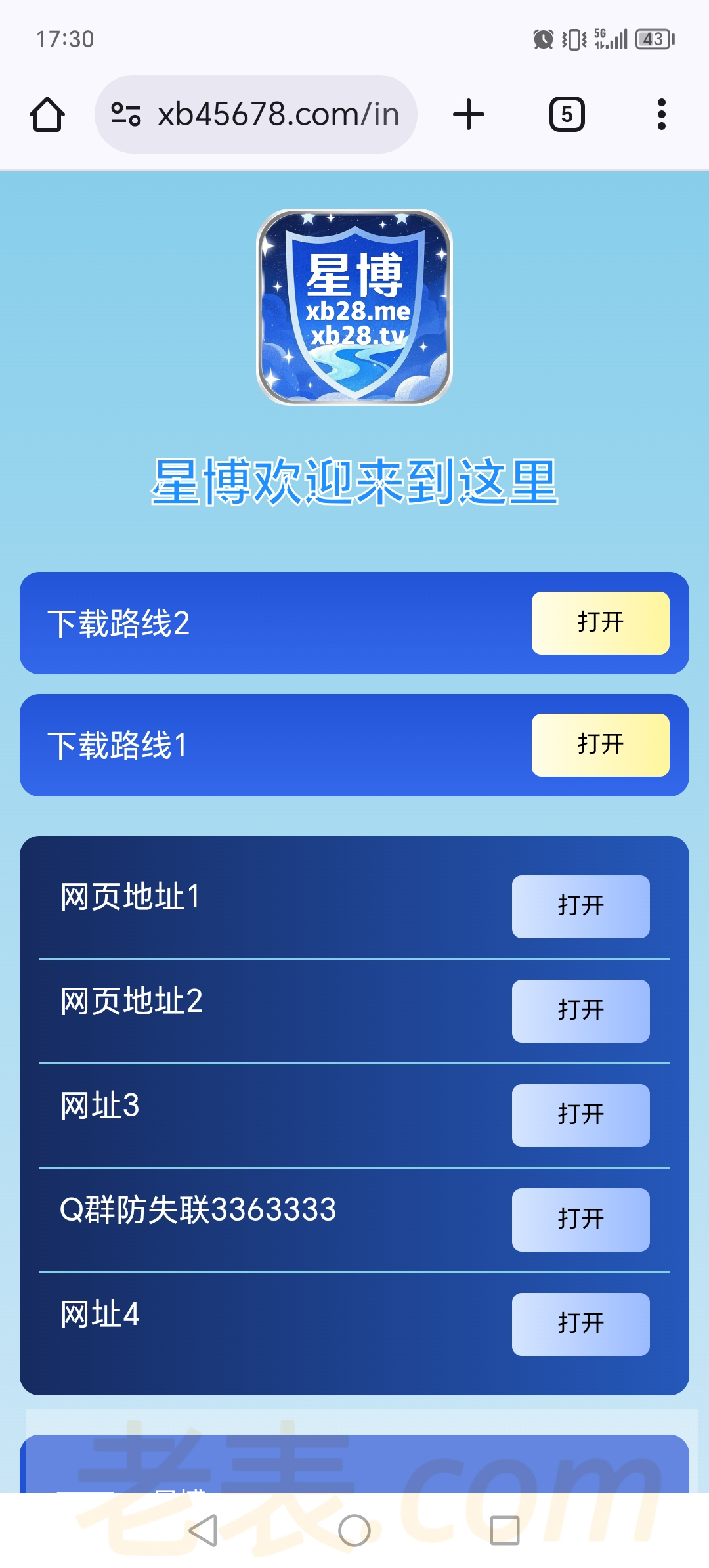Viewport: 709px width, 1568px height.
Task: Tap 打开 next to 网页地址1
Action: [x=580, y=906]
